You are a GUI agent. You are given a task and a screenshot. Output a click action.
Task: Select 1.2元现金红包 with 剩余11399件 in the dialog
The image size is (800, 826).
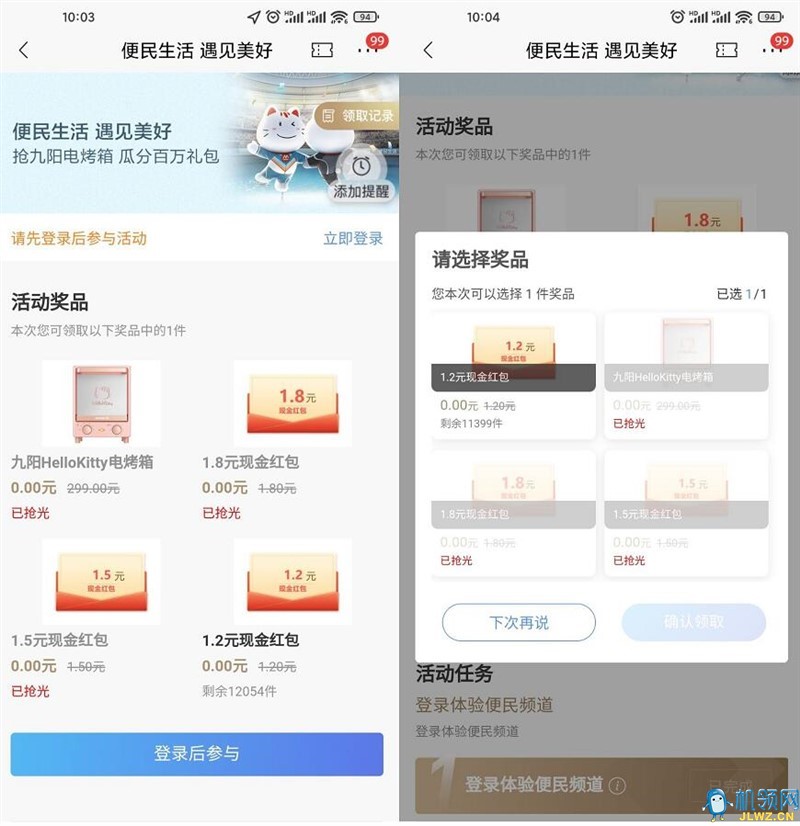[514, 373]
